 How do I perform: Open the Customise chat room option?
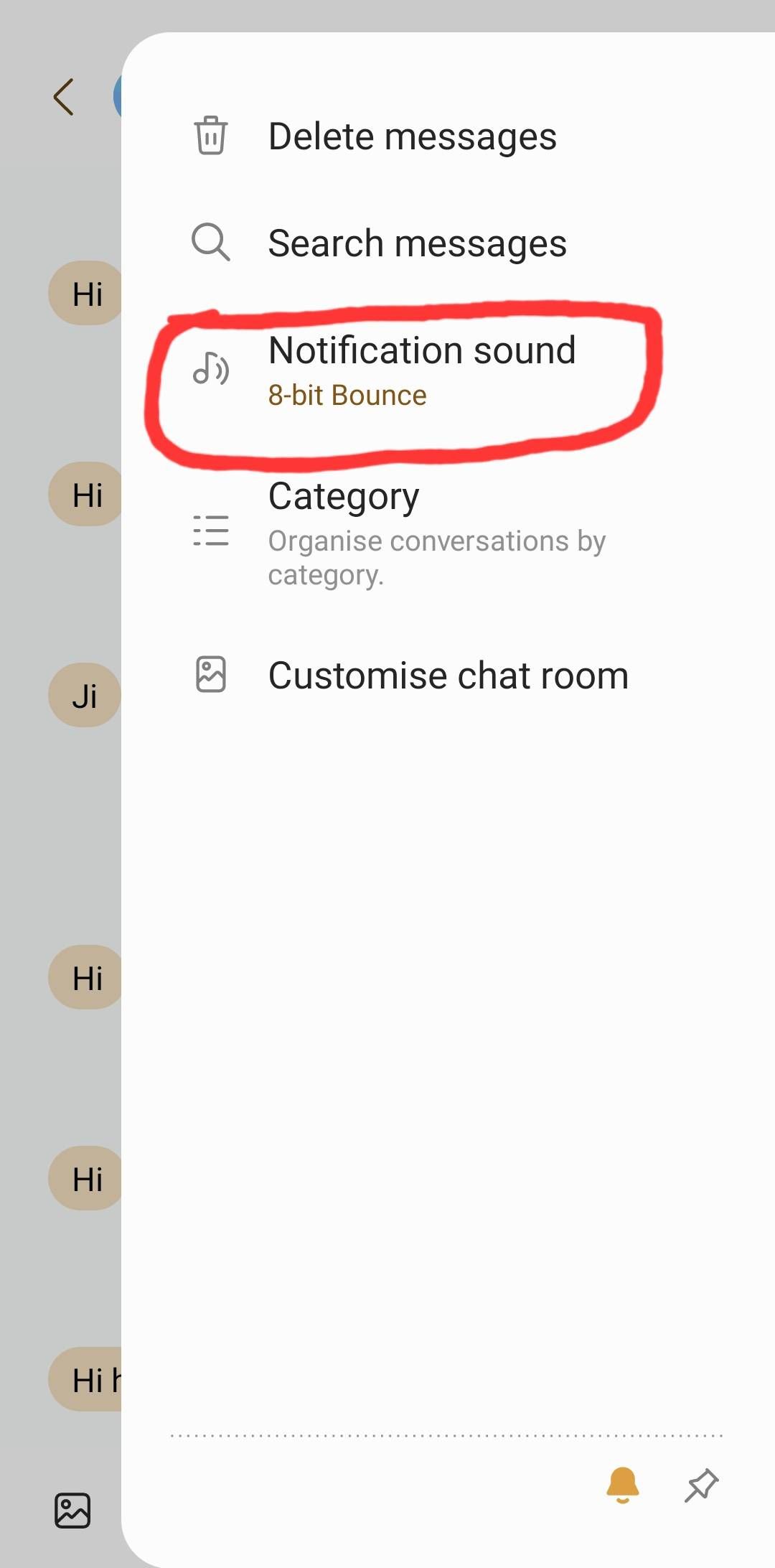click(447, 673)
